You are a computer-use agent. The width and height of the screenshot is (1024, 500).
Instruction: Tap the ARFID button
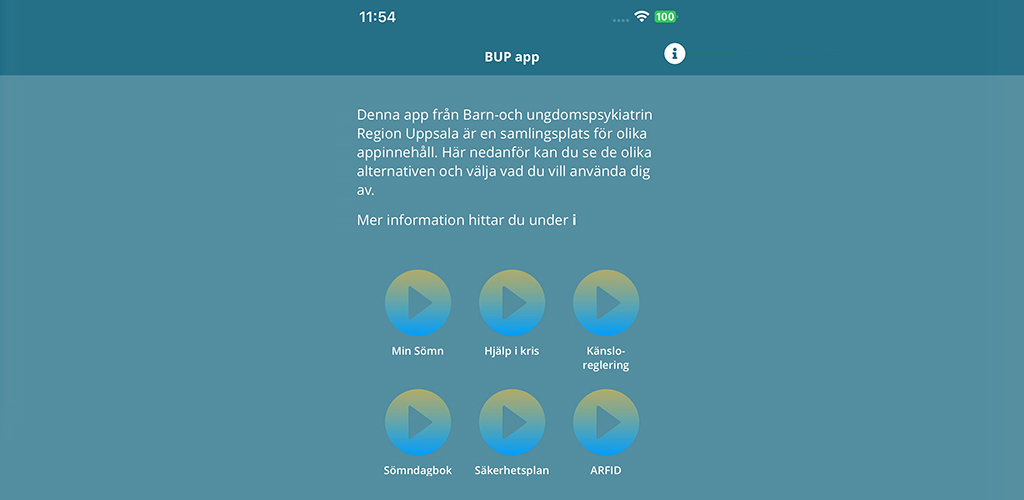pos(606,422)
